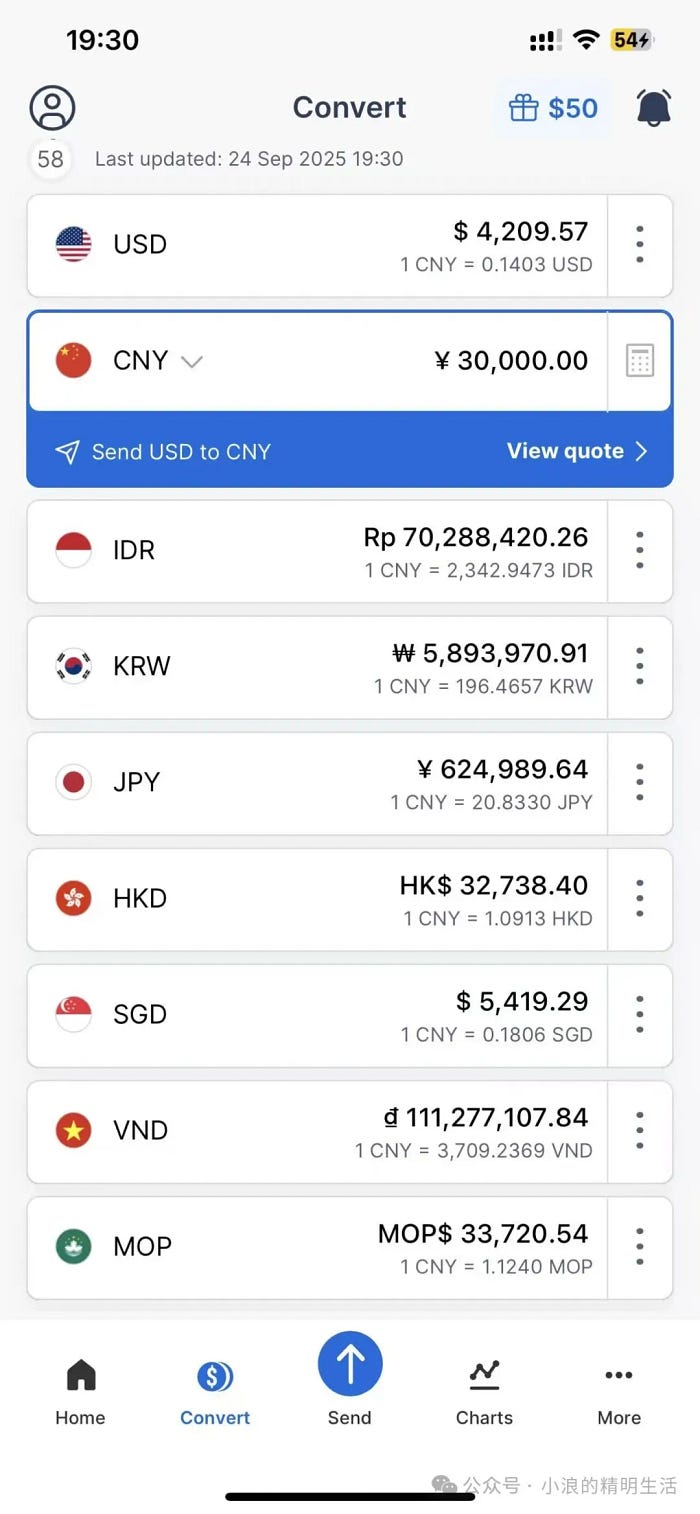Switch to the Convert tab
Image resolution: width=700 pixels, height=1514 pixels.
click(215, 1391)
